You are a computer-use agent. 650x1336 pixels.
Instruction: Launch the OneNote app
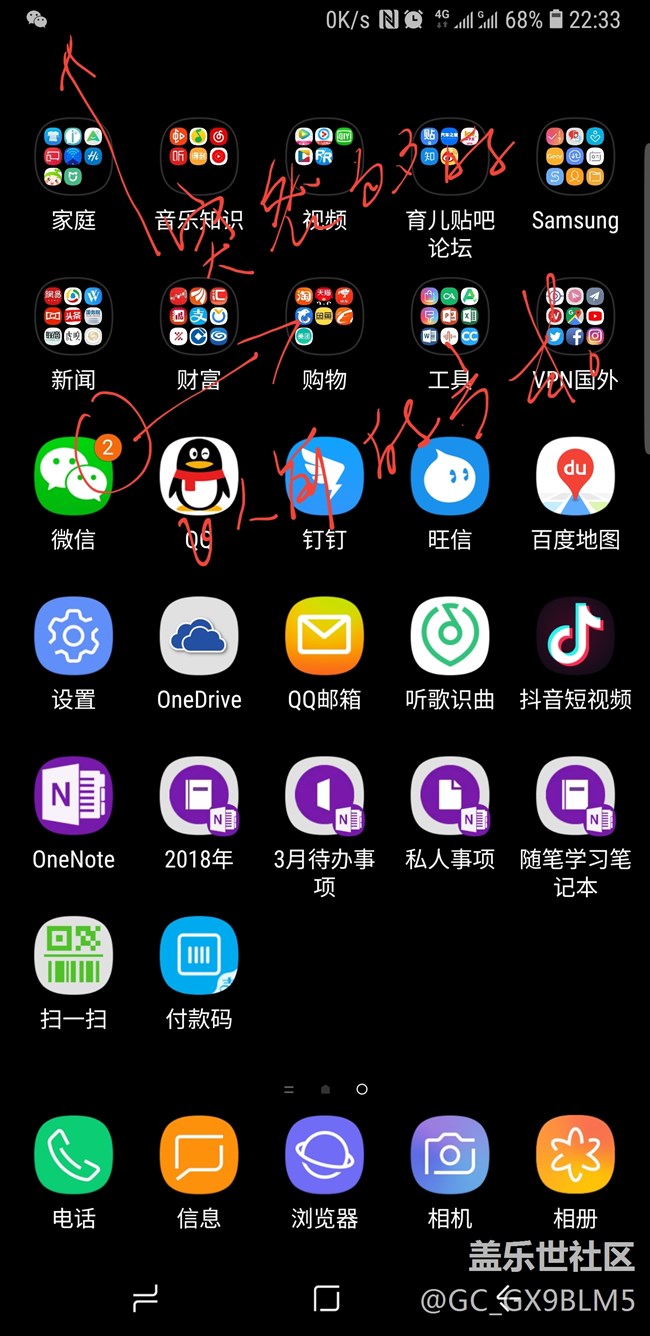tap(73, 796)
